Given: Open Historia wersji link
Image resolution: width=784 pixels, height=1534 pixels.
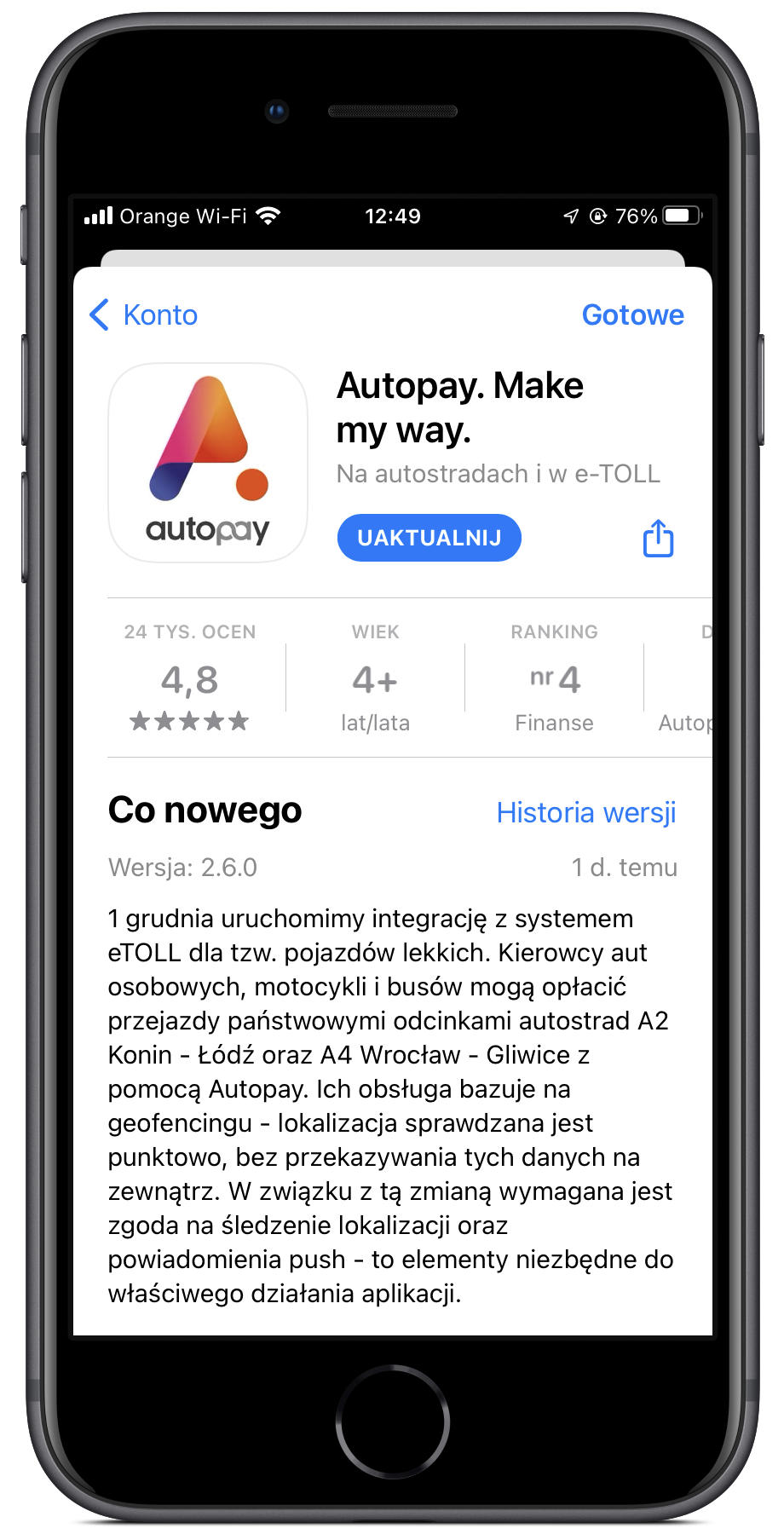Looking at the screenshot, I should (586, 812).
